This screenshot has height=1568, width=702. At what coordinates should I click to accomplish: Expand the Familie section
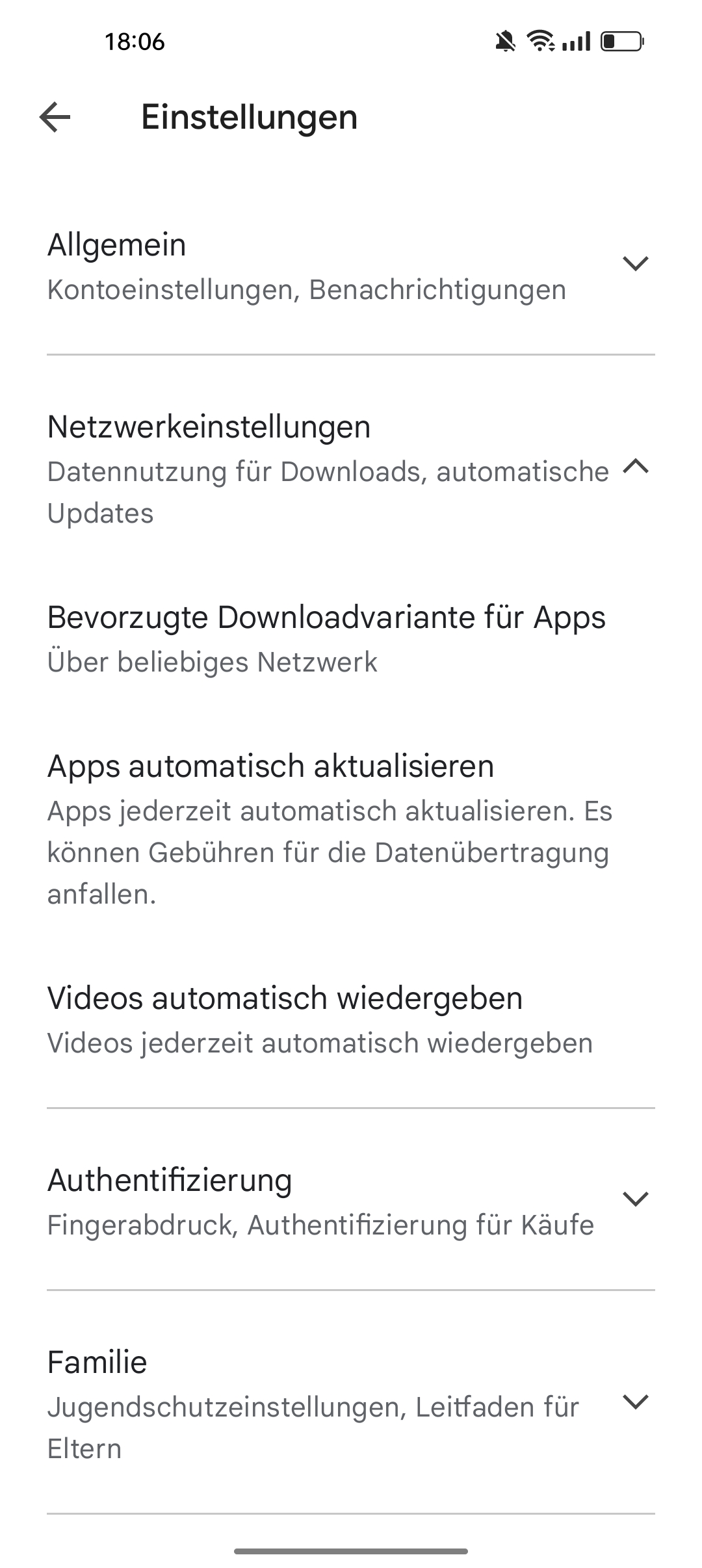(635, 1402)
